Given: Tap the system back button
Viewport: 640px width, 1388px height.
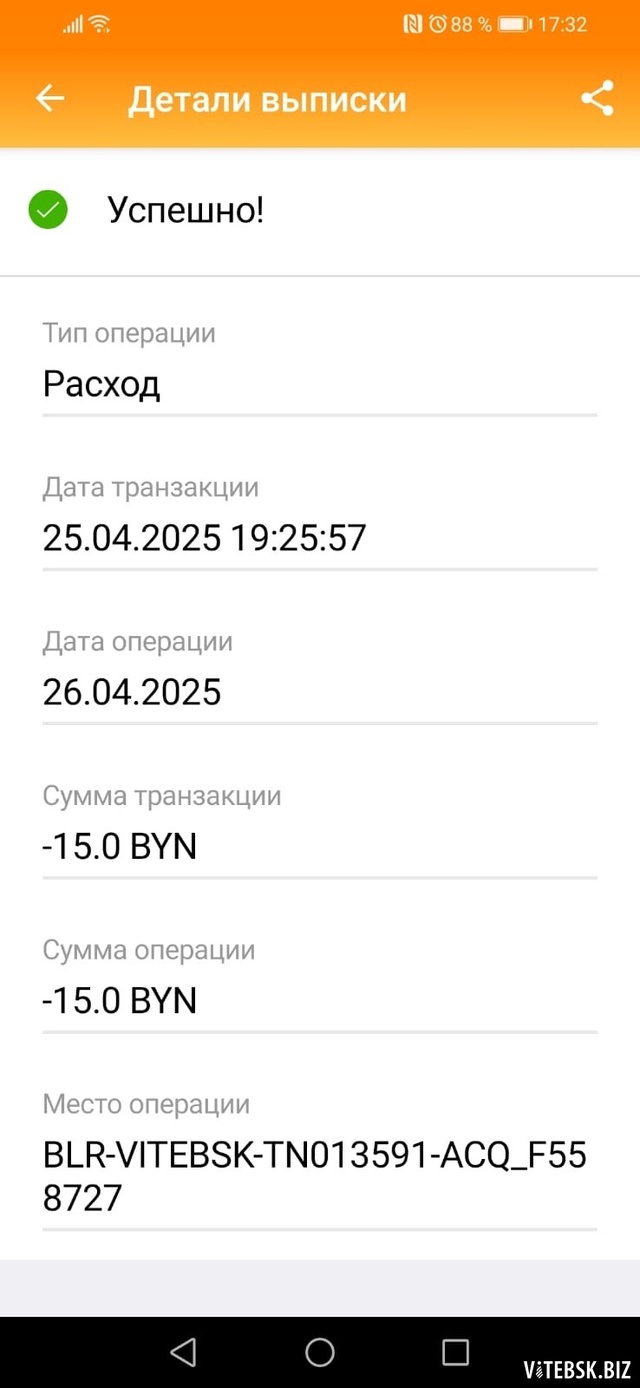Looking at the screenshot, I should [183, 1352].
